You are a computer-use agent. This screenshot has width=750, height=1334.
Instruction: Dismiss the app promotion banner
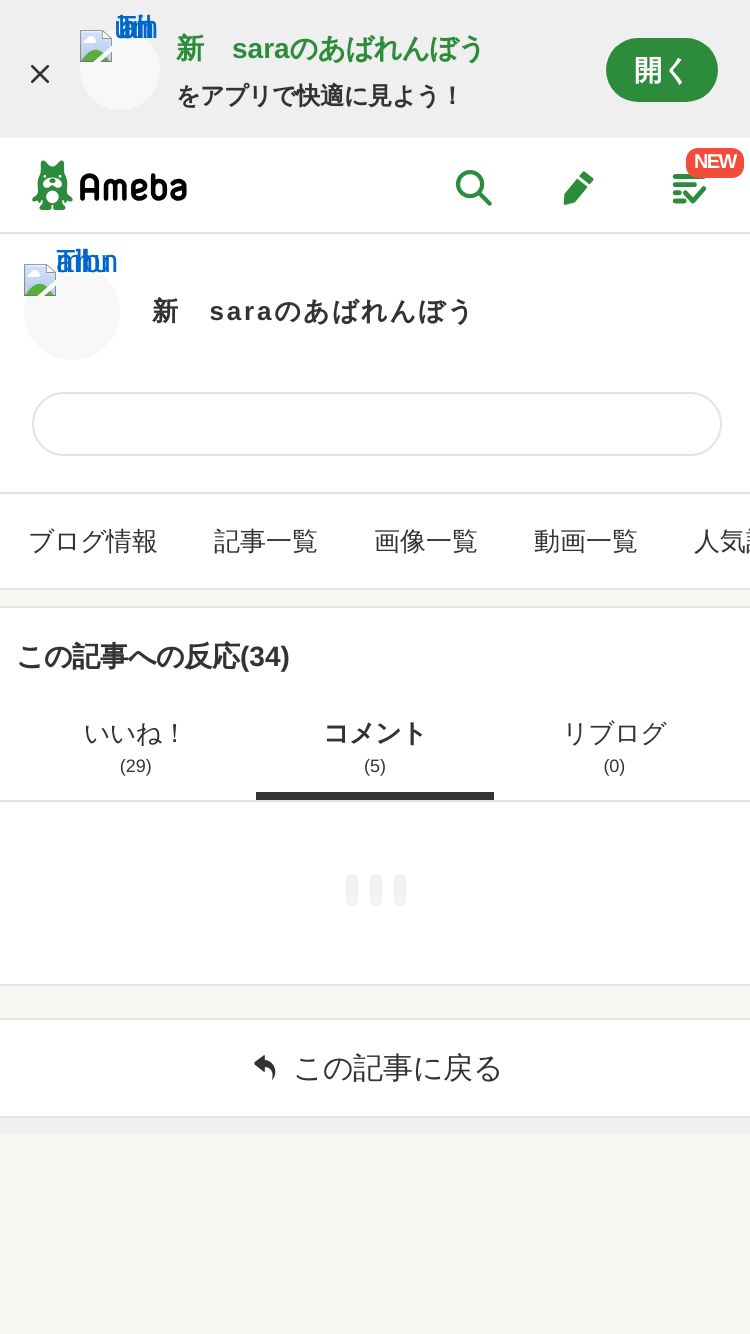tap(40, 73)
